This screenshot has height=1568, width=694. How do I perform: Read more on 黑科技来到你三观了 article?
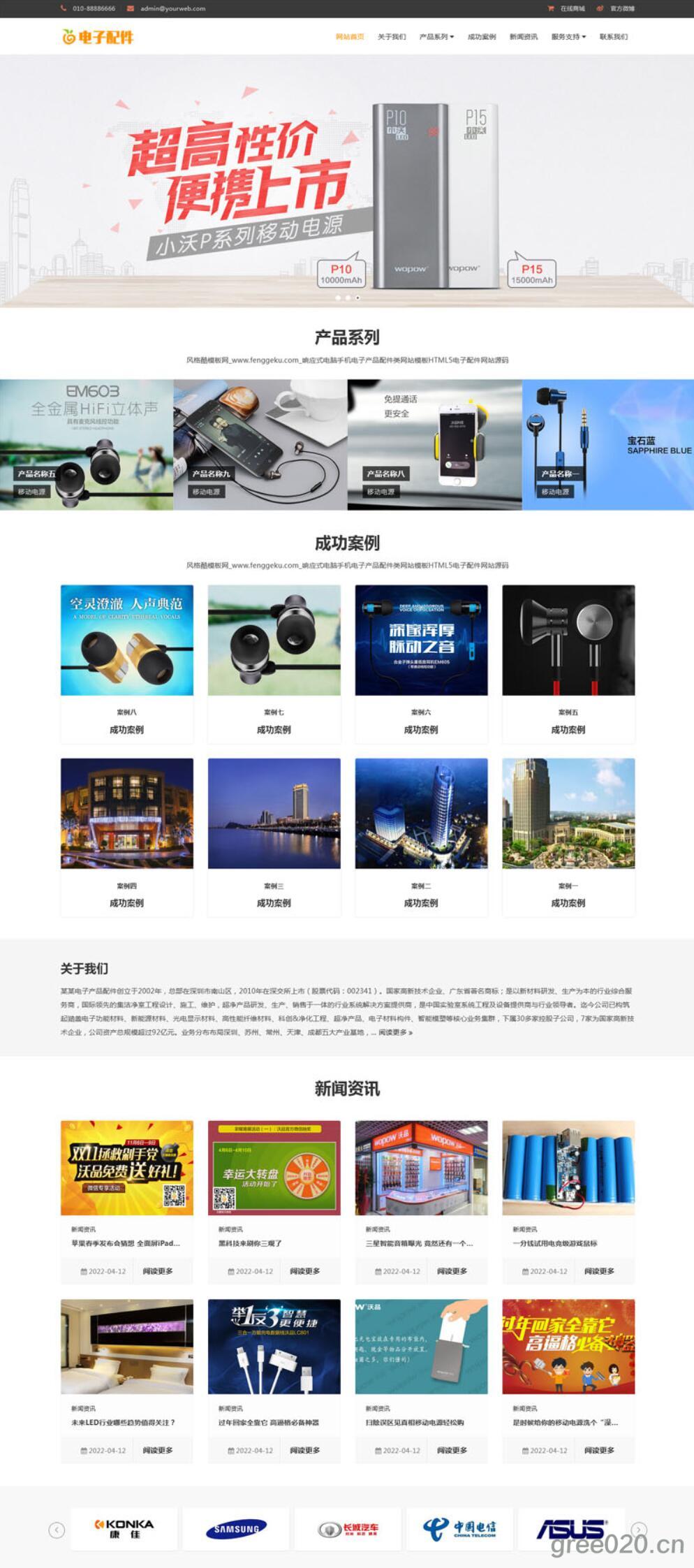[304, 1271]
